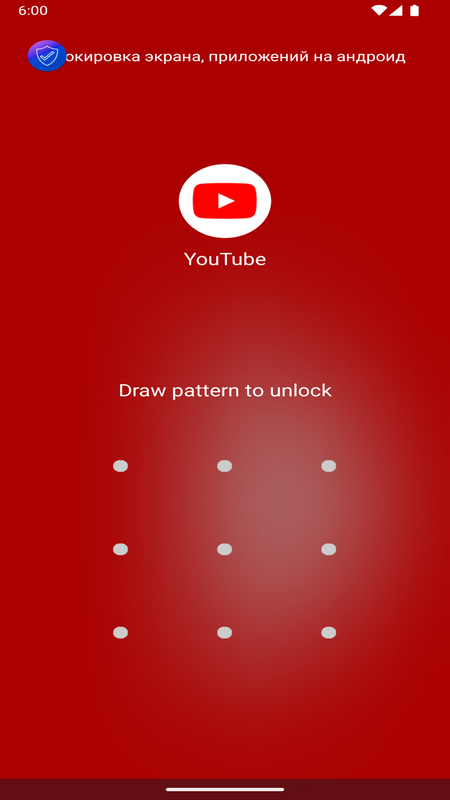The height and width of the screenshot is (800, 450).
Task: Tap the blue shield app lock icon
Action: [47, 56]
